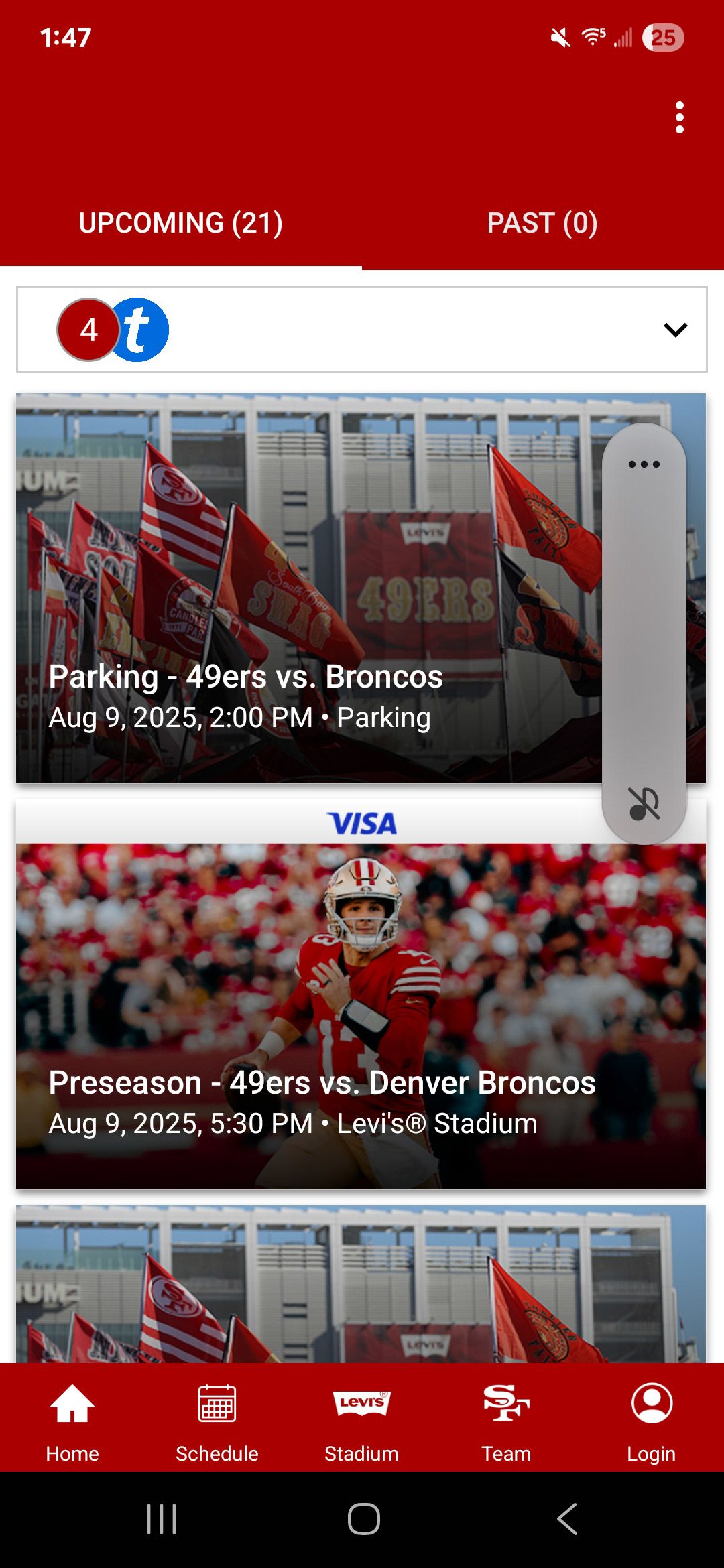This screenshot has width=724, height=1568.
Task: Open the three-dot menu on the Parking ticket card
Action: coord(646,463)
